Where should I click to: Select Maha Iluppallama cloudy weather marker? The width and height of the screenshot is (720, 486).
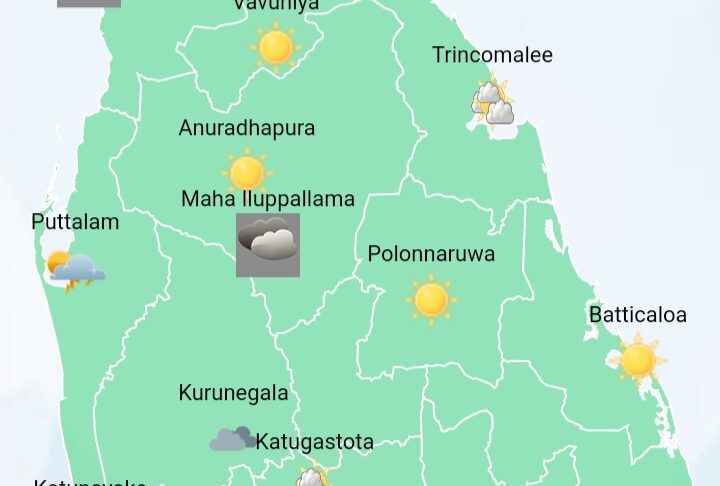(268, 244)
